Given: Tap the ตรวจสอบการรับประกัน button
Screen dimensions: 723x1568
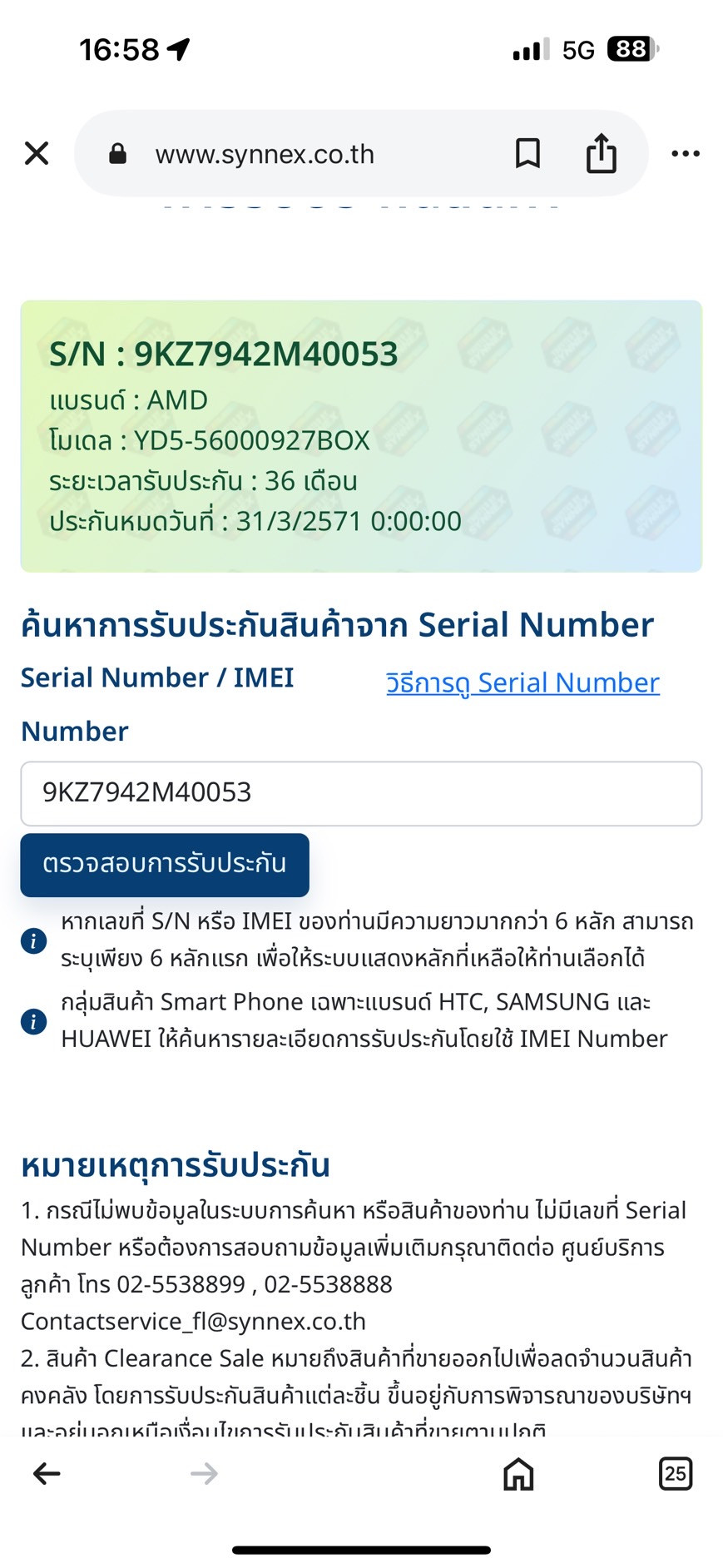Looking at the screenshot, I should tap(165, 865).
